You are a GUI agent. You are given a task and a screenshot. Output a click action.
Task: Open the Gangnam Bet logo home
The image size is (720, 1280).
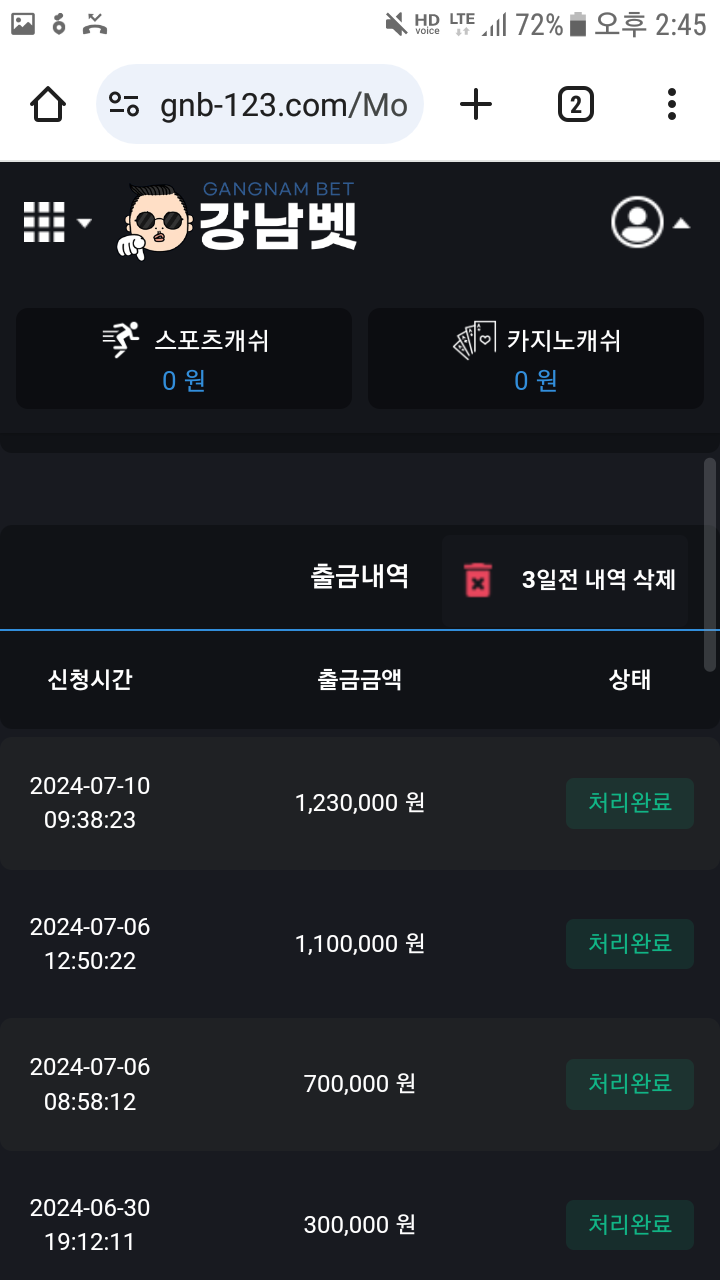(238, 220)
